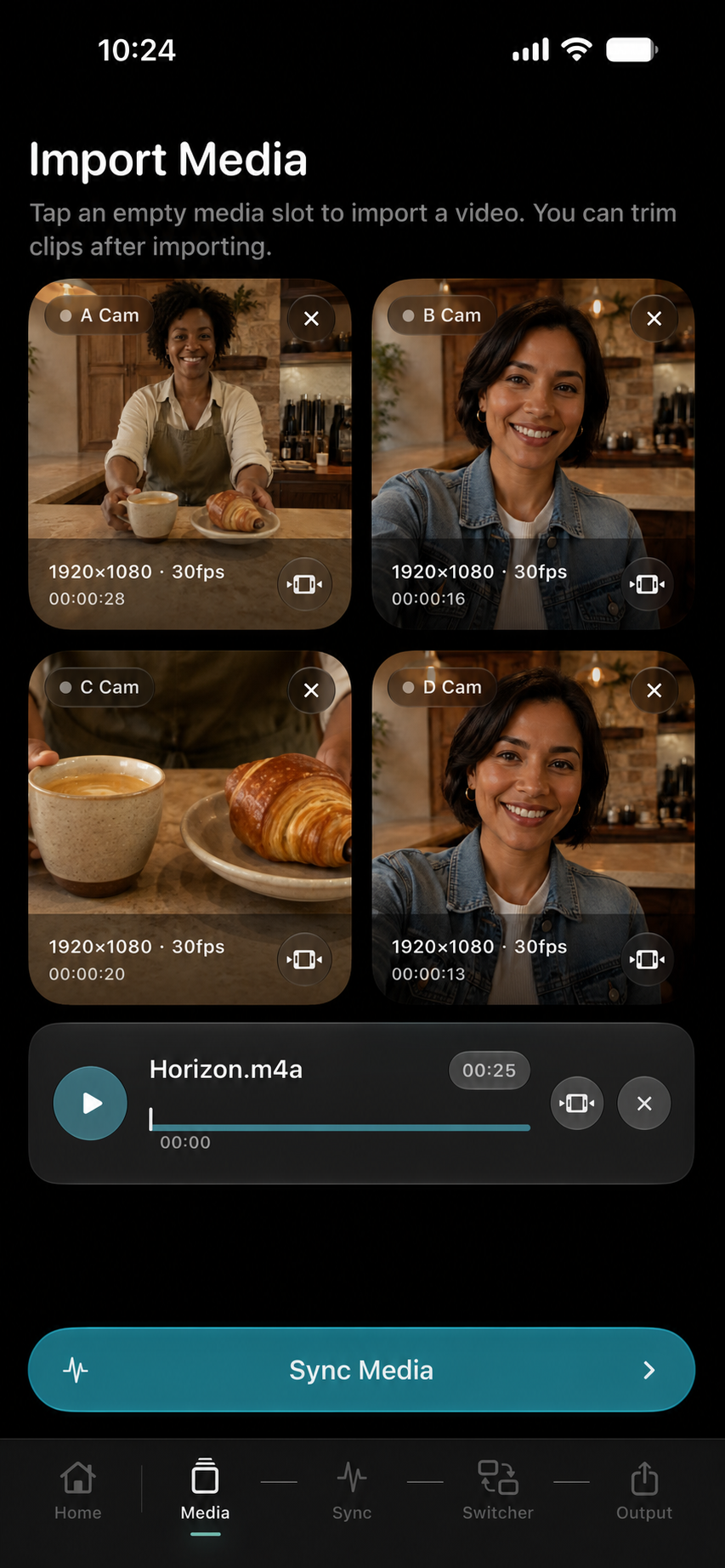Trim the Horizon.m4a audio

(x=577, y=1103)
